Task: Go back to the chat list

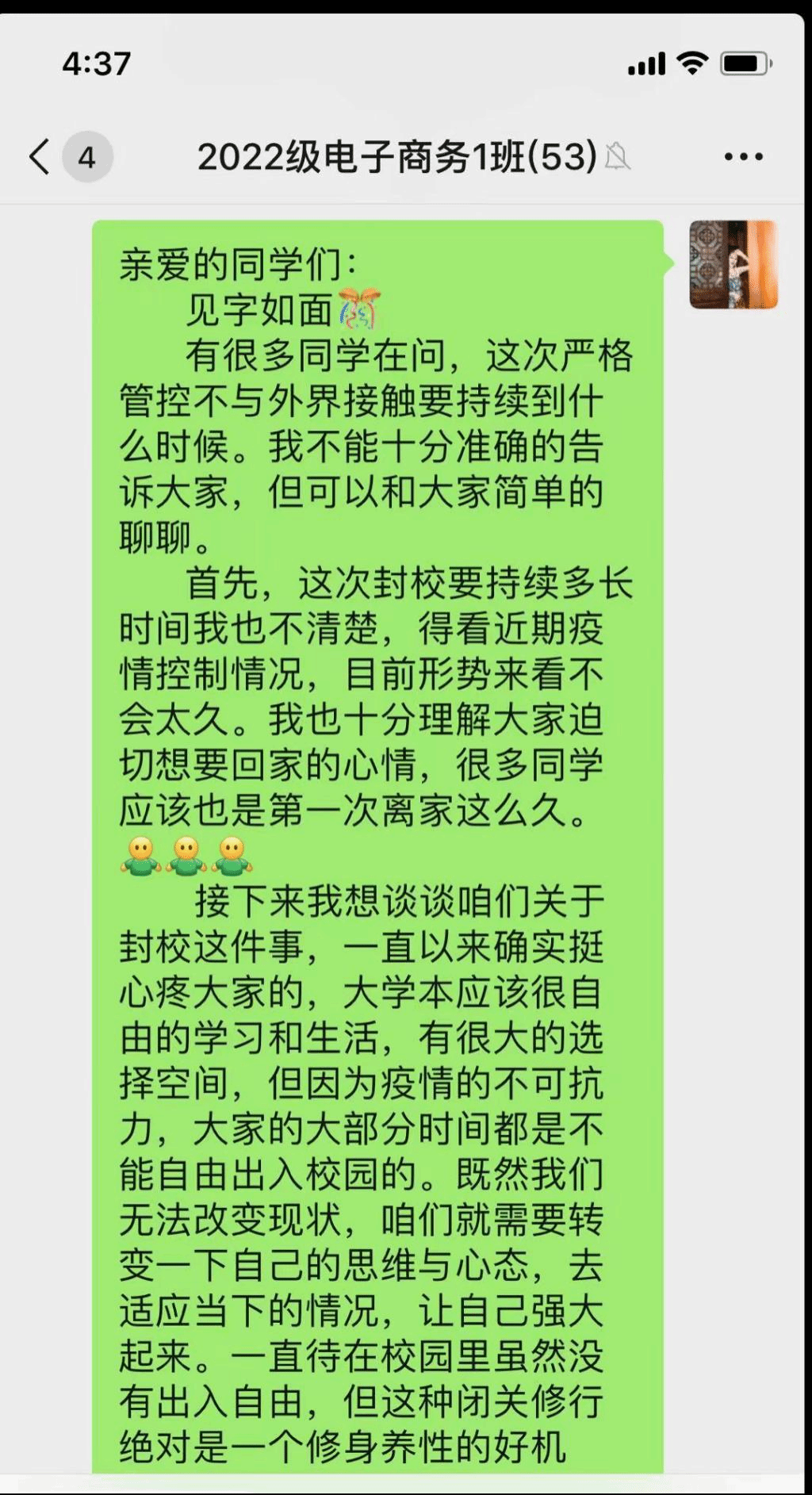Action: 41,156
